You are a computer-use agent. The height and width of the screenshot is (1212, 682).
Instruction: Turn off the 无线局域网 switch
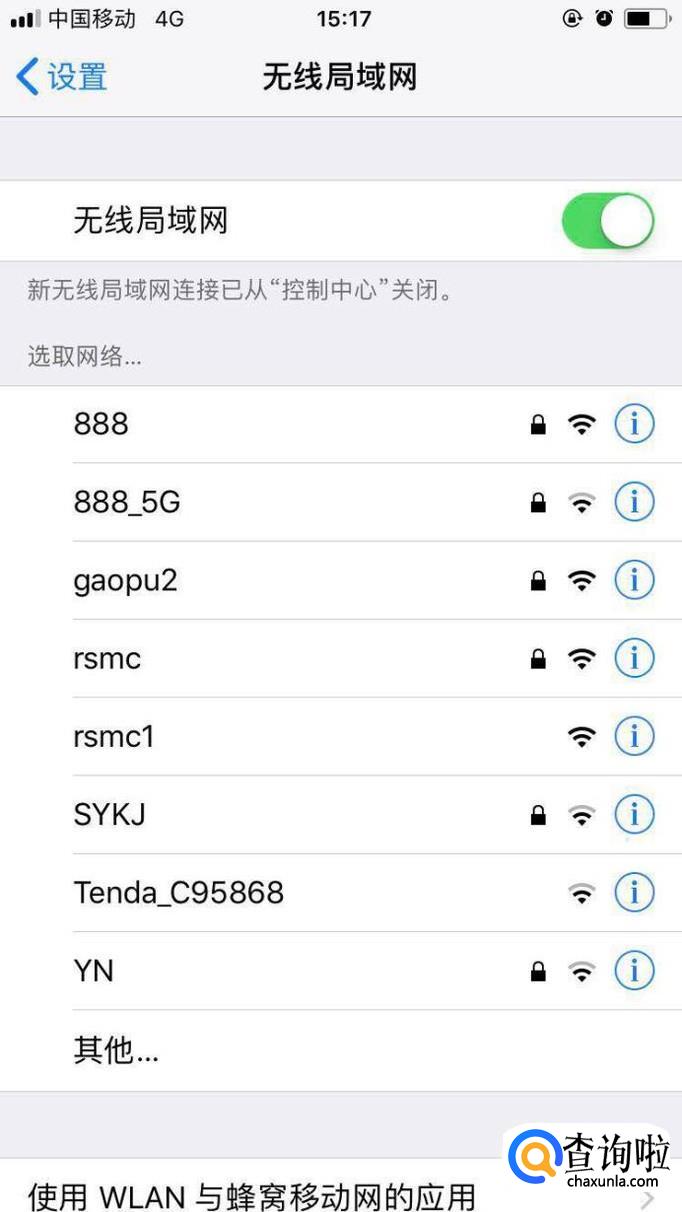point(607,221)
